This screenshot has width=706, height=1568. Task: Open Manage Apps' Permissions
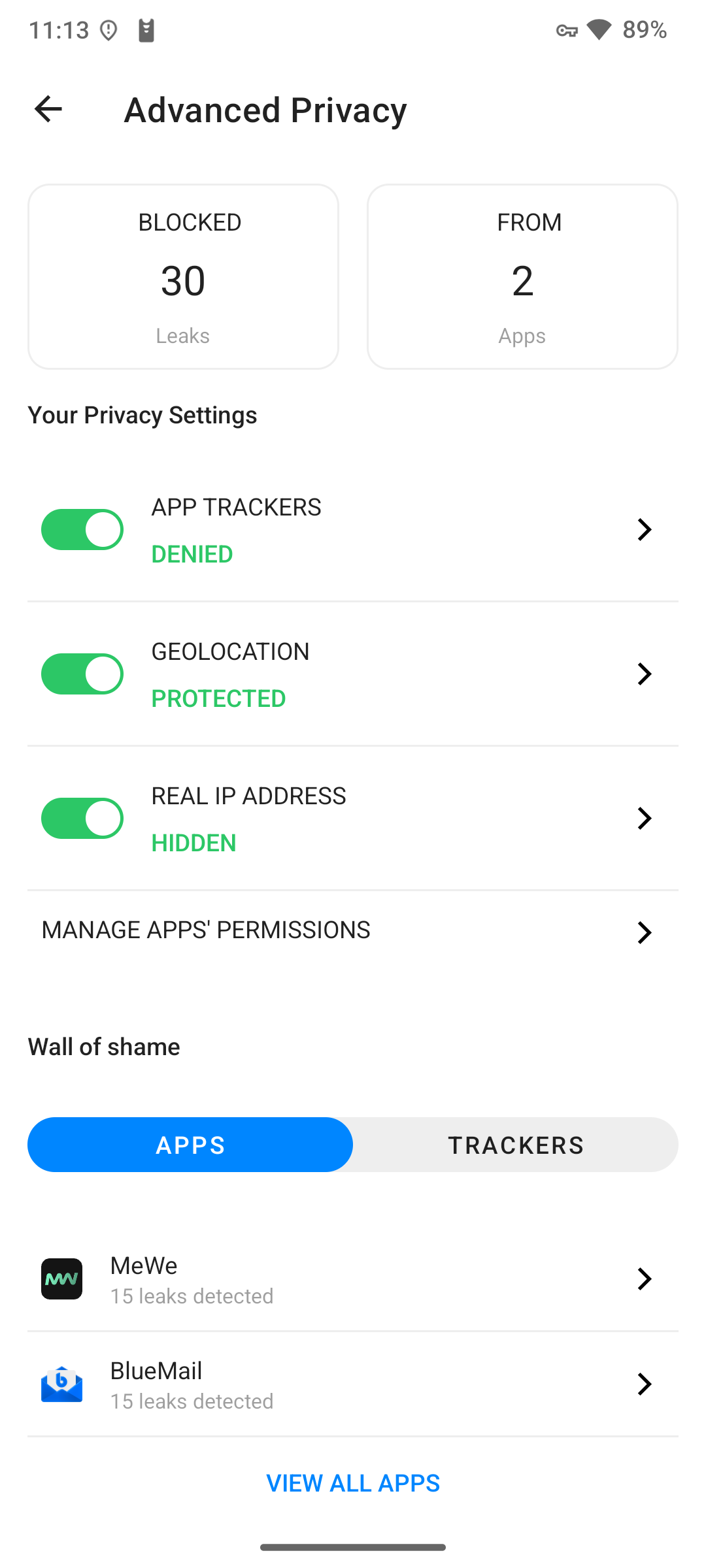coord(353,931)
